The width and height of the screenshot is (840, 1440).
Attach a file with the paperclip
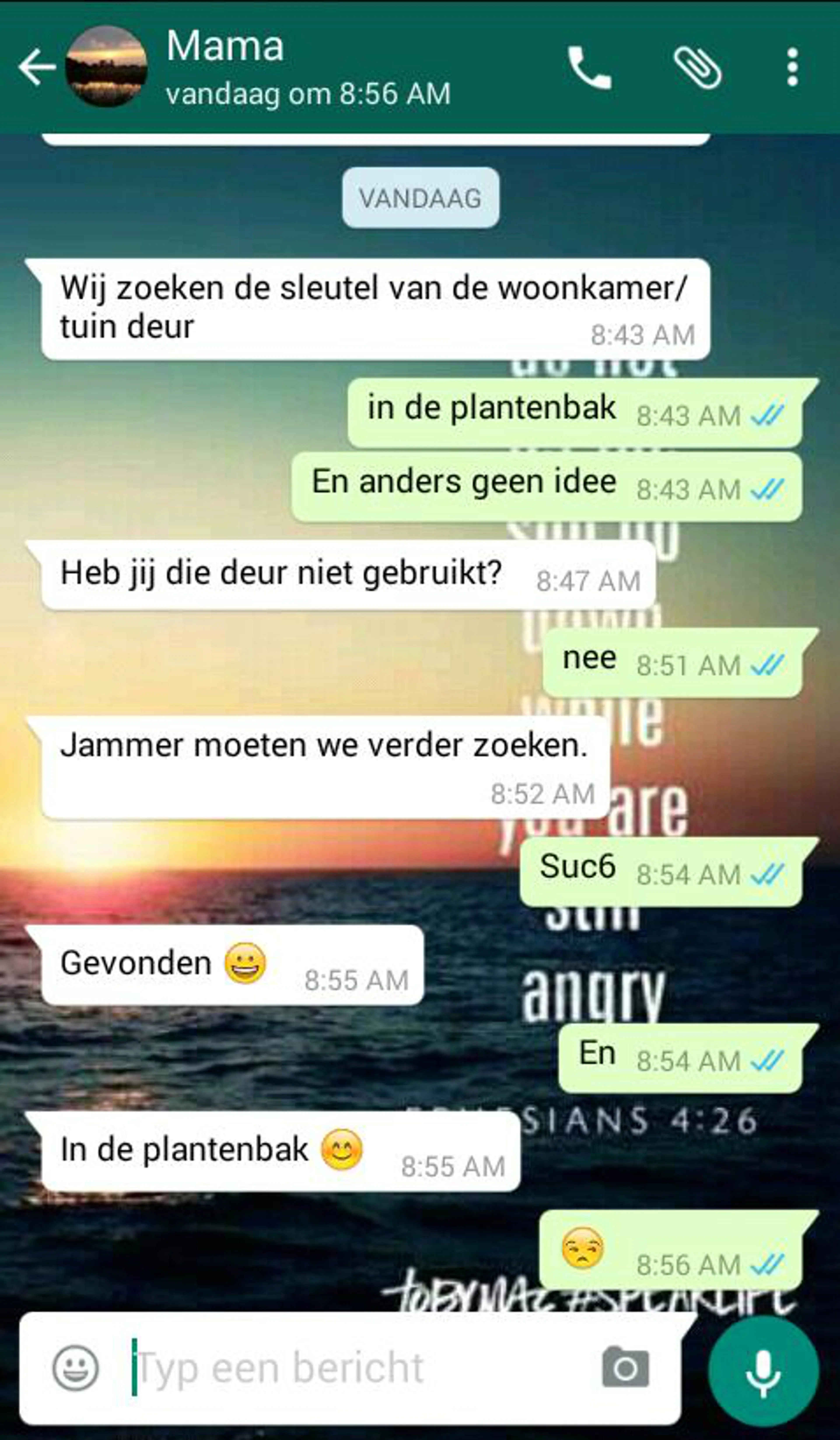tap(697, 68)
